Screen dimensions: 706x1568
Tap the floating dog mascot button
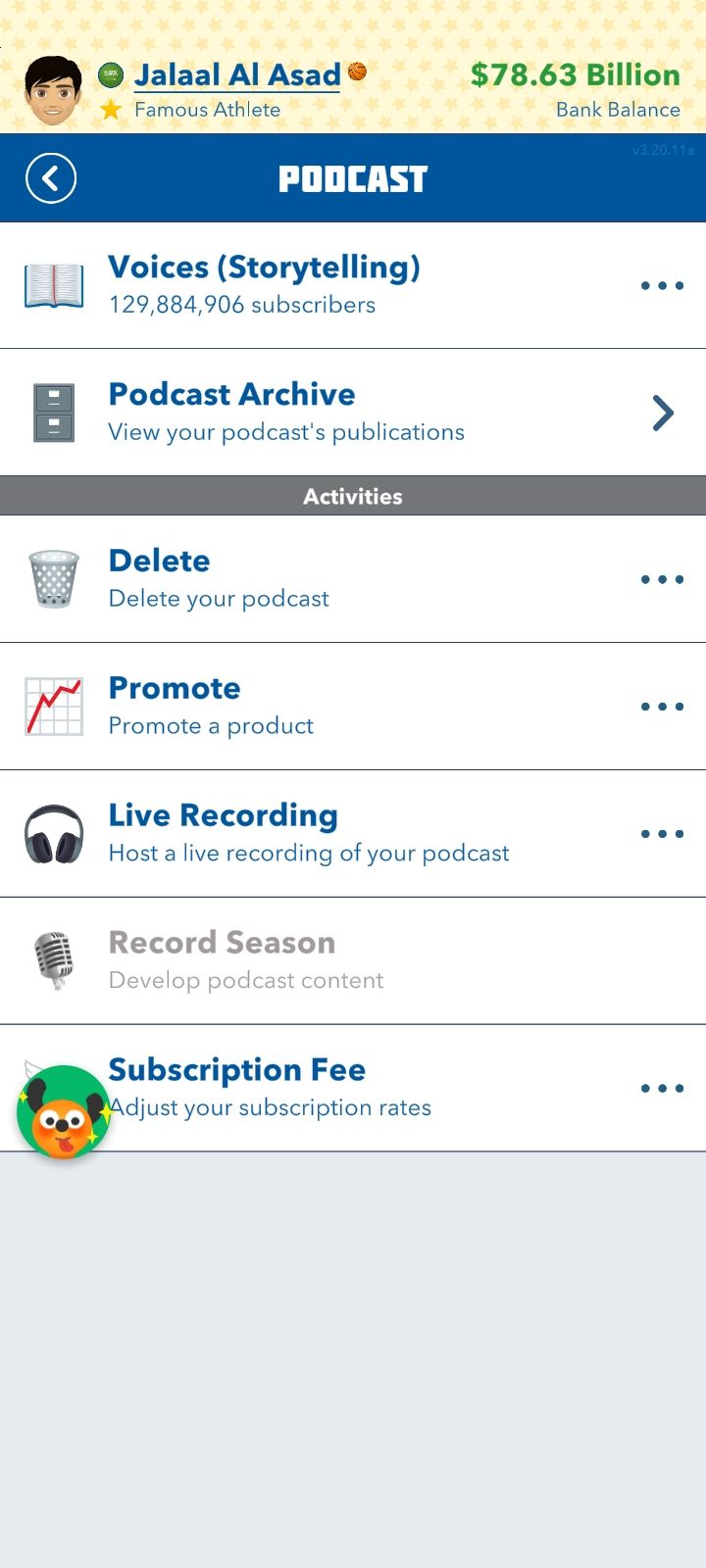64,1111
